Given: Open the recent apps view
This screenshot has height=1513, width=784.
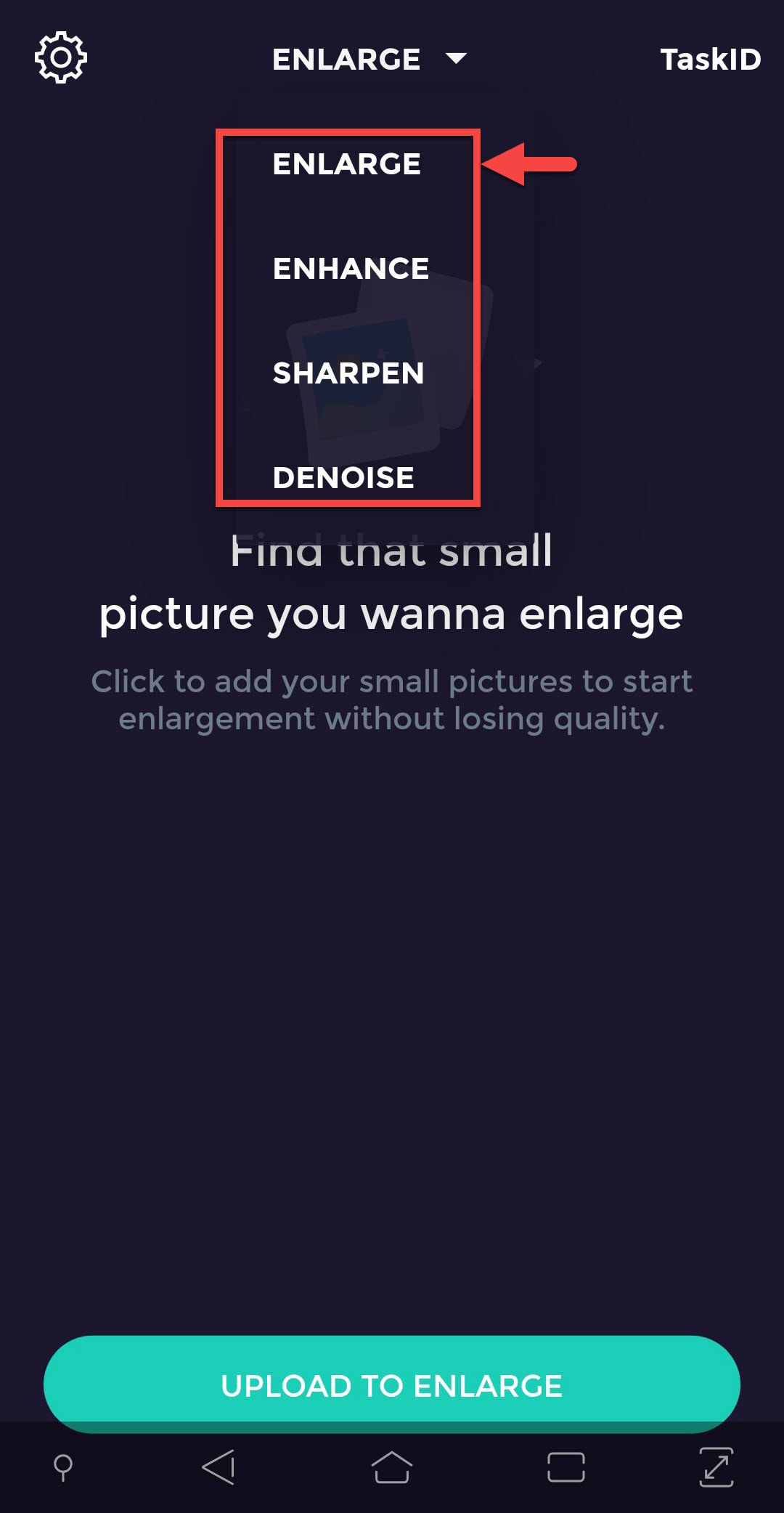Looking at the screenshot, I should pos(565,1467).
